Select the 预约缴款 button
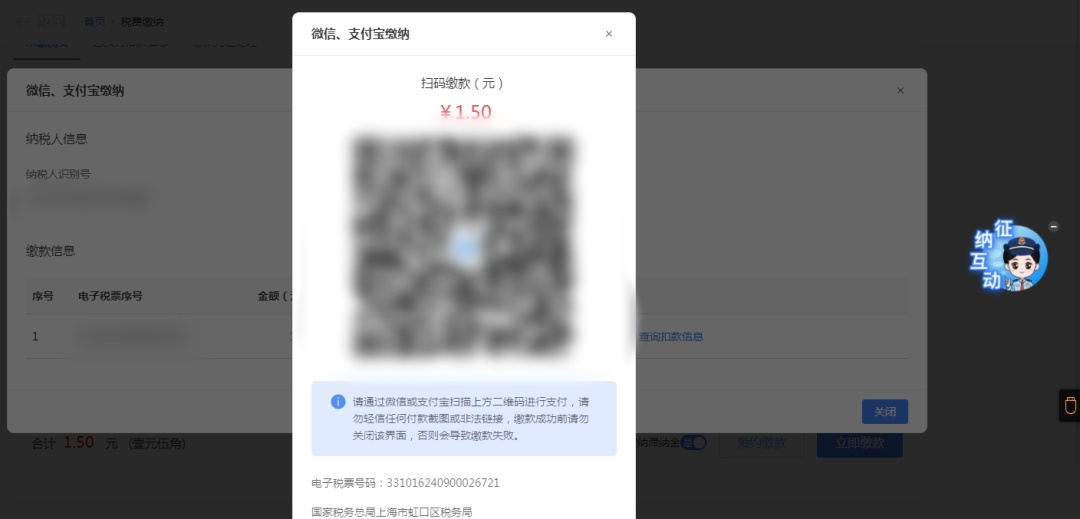Screen dimensions: 1080x519 point(761,442)
